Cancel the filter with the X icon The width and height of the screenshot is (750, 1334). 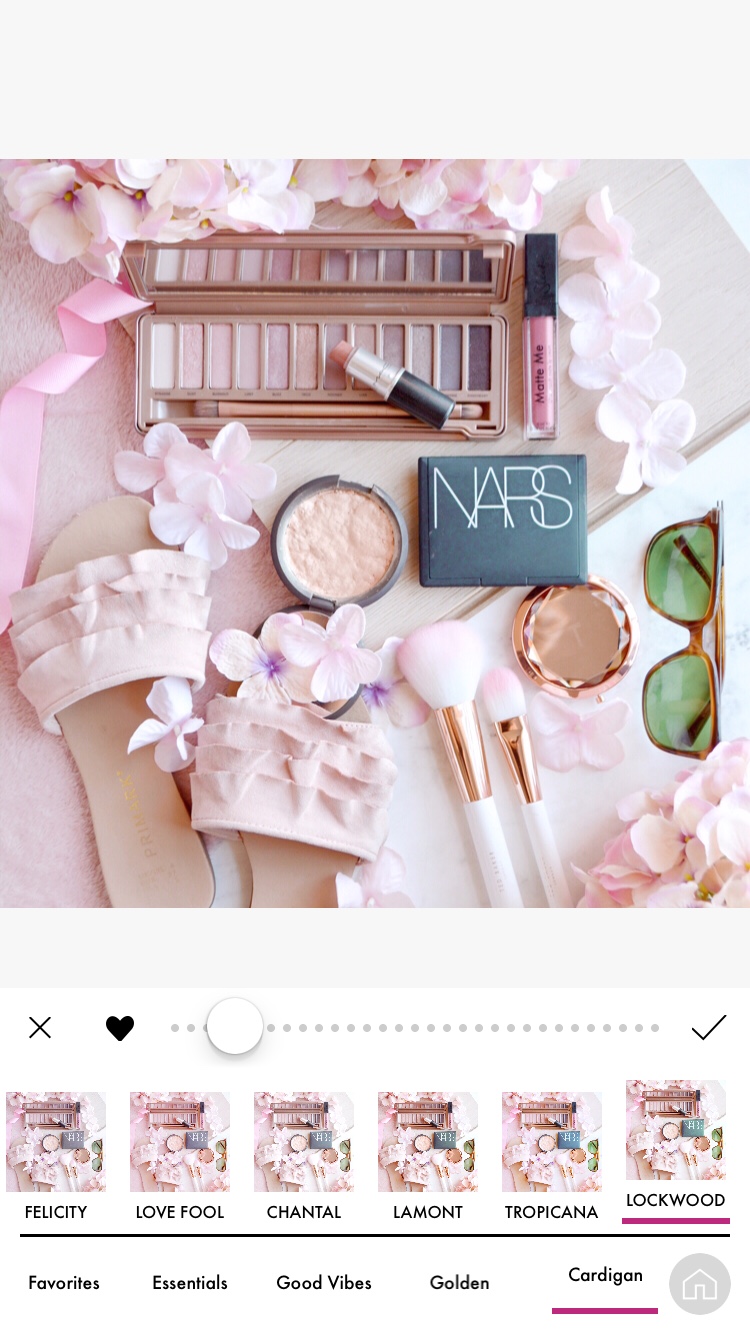tap(40, 1027)
